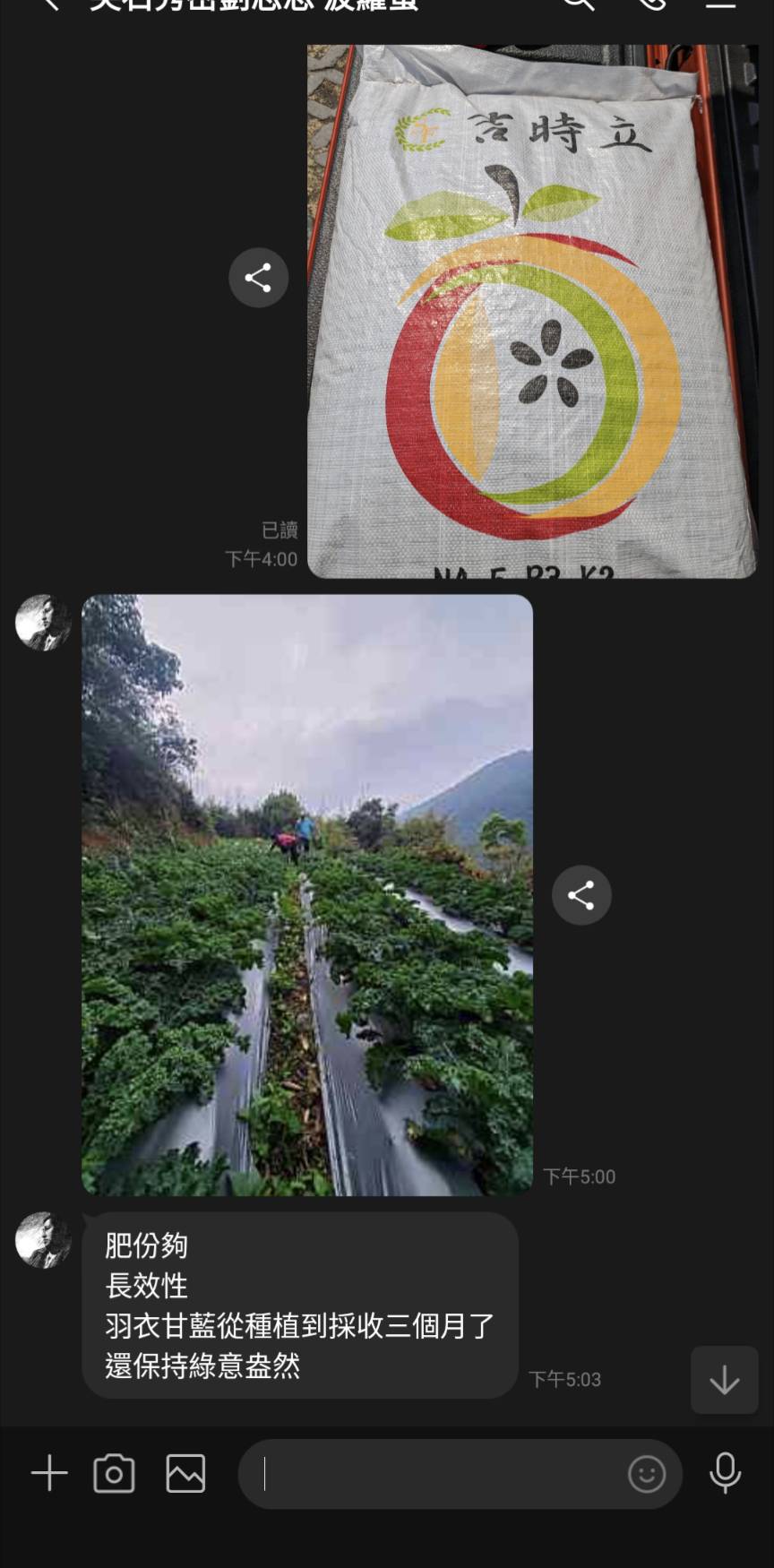Open the fertilizer bag photo
This screenshot has width=774, height=1568.
(532, 311)
